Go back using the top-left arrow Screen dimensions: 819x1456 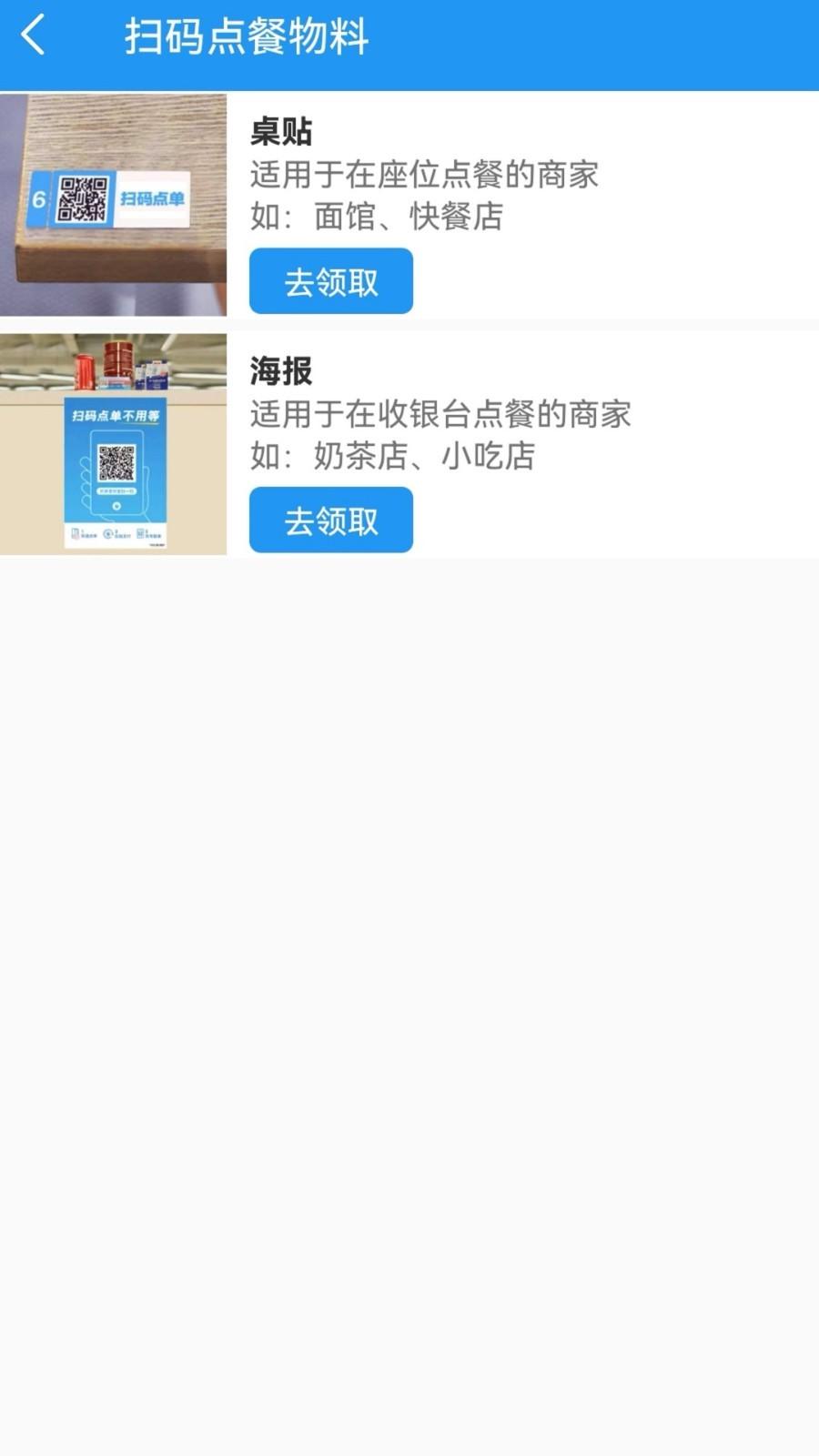(x=34, y=36)
